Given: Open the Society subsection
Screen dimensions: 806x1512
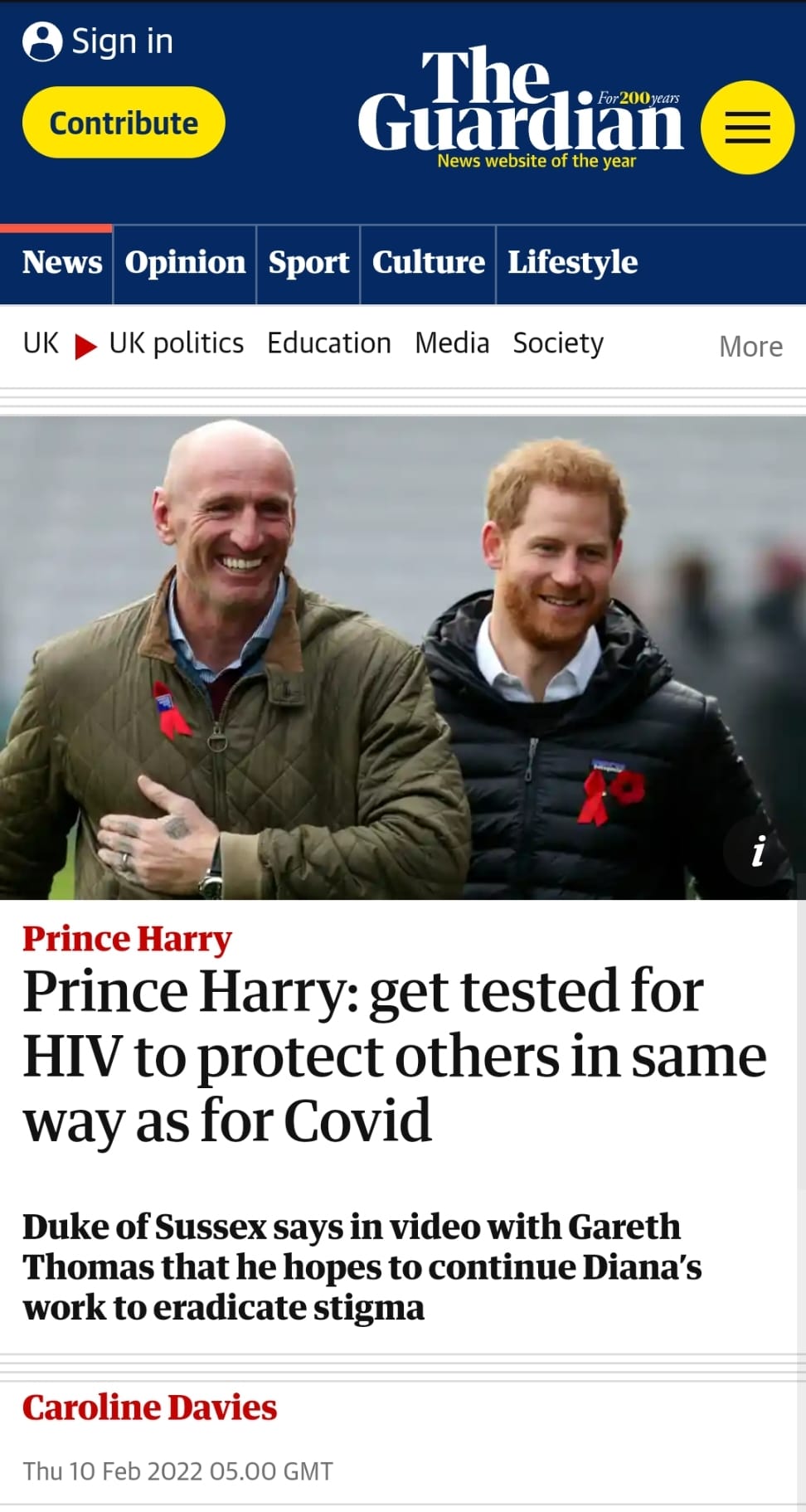Looking at the screenshot, I should point(558,343).
